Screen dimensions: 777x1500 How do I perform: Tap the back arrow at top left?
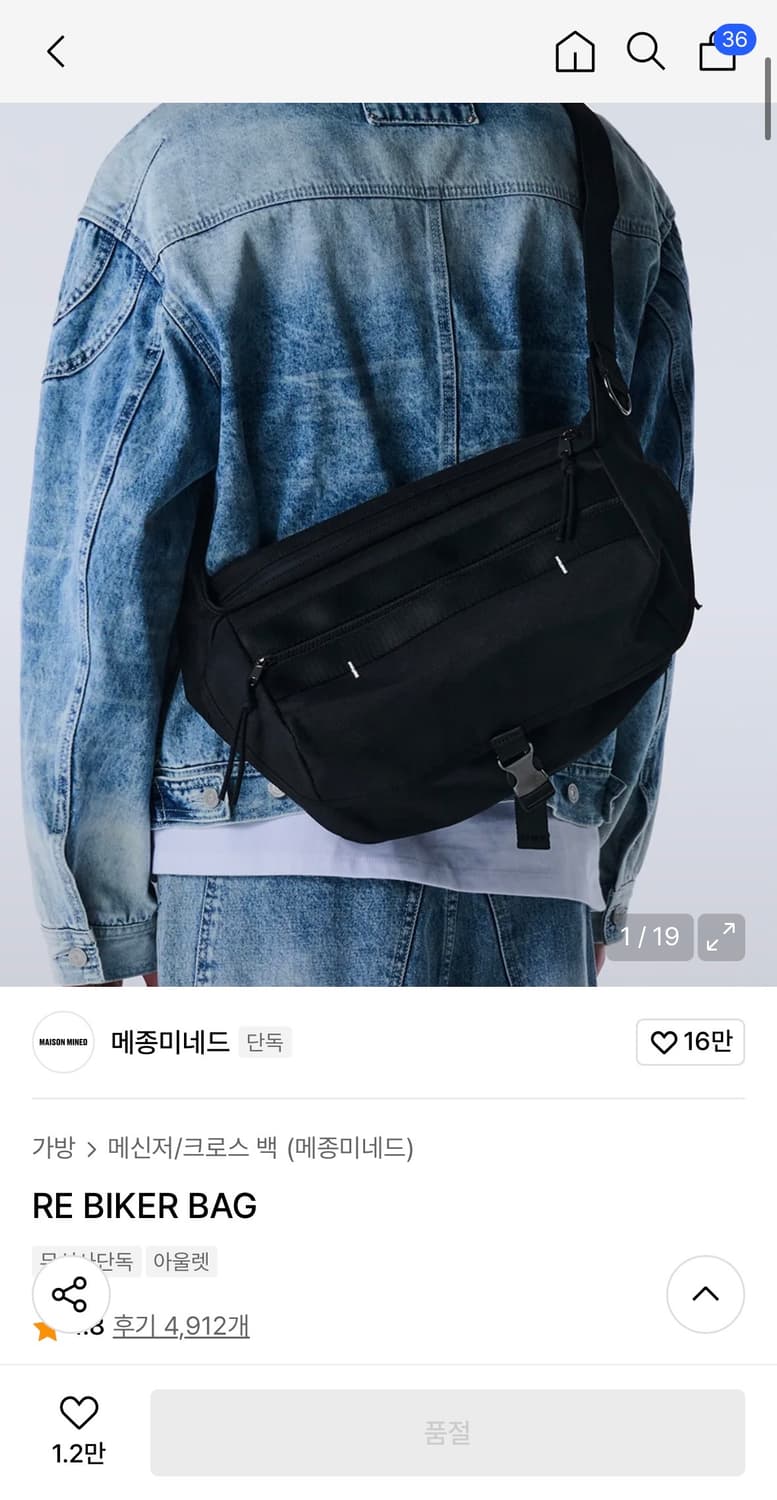[x=55, y=51]
